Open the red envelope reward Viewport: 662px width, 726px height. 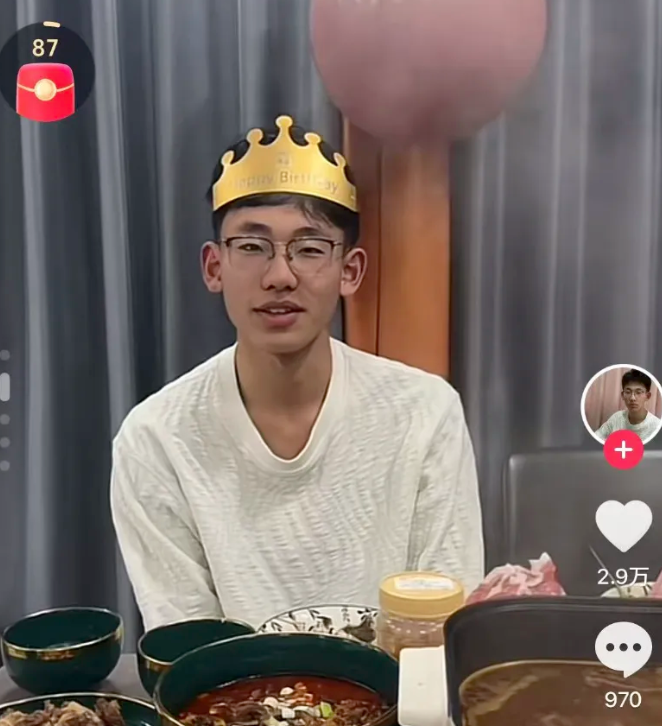45,90
